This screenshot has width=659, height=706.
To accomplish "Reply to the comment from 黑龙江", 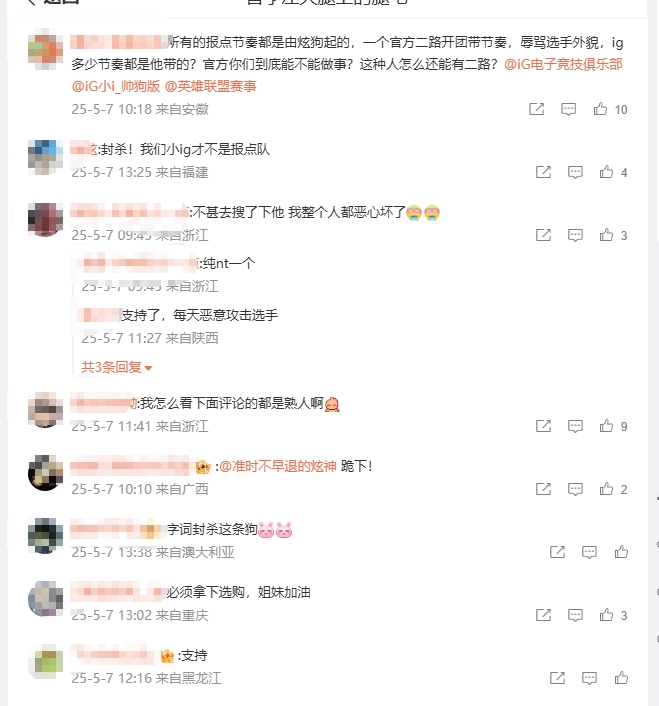I will pos(589,677).
